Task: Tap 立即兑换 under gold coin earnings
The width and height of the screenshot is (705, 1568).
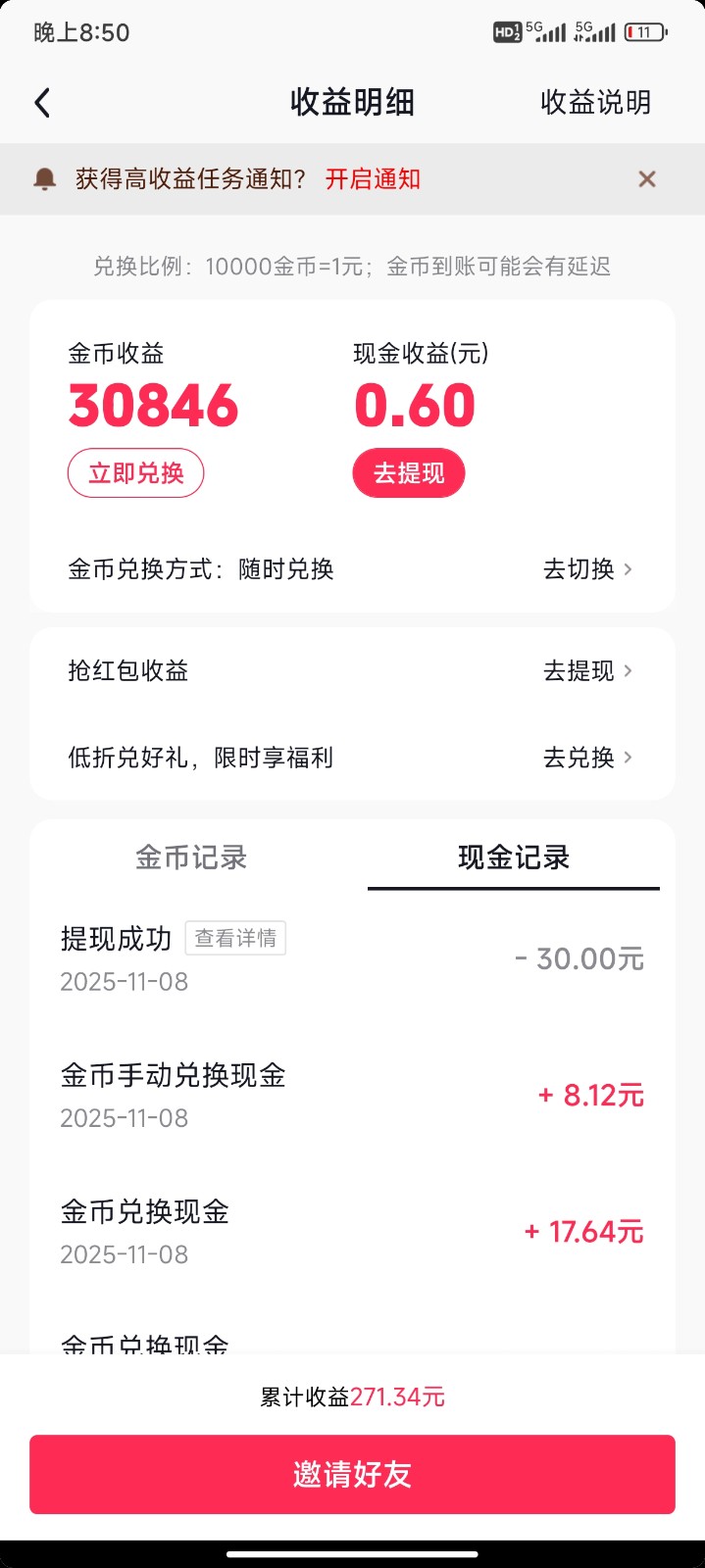Action: point(135,473)
